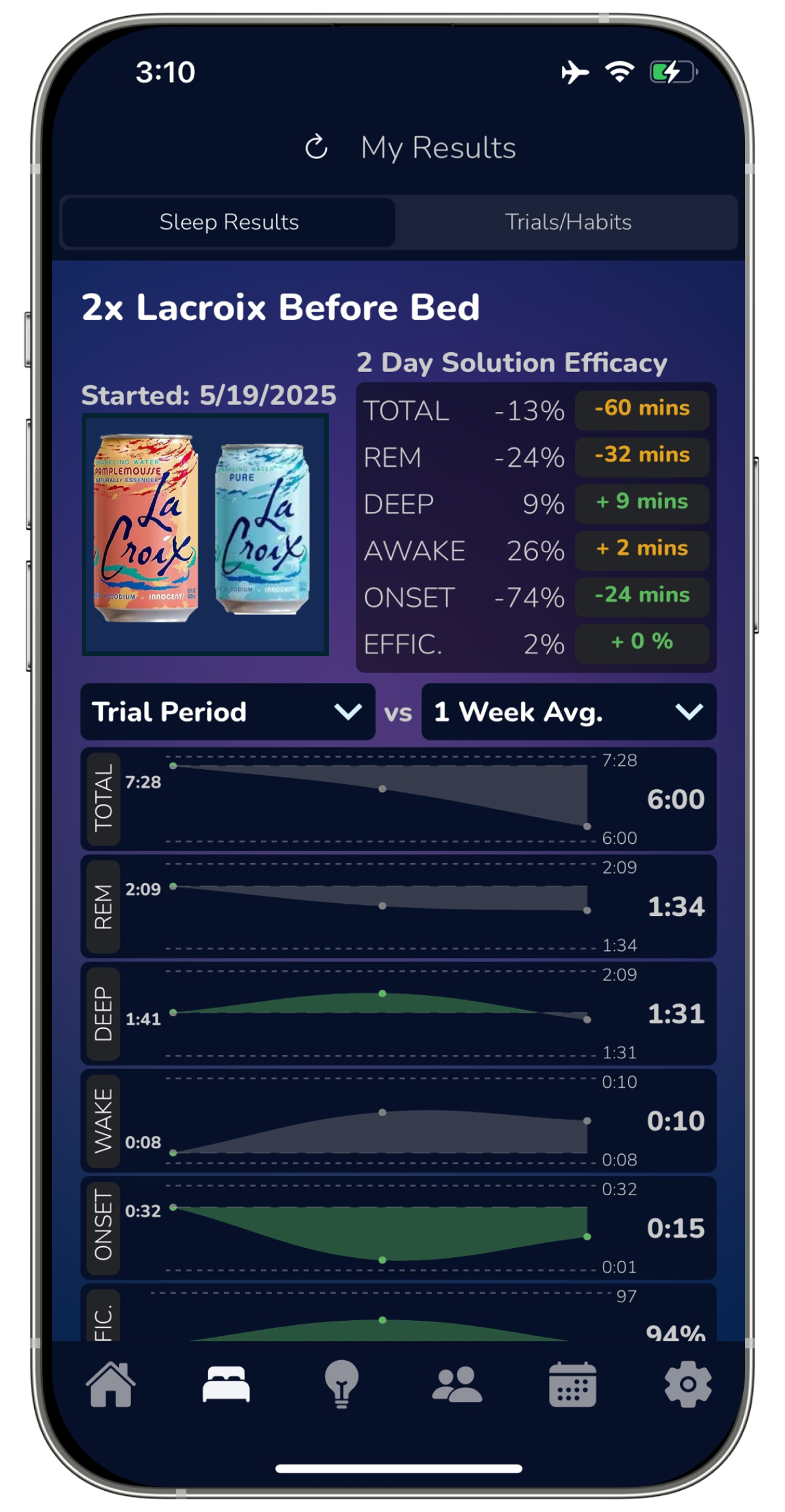This screenshot has width=785, height=1512.
Task: Switch to the Trials/Habits tab
Action: tap(568, 222)
